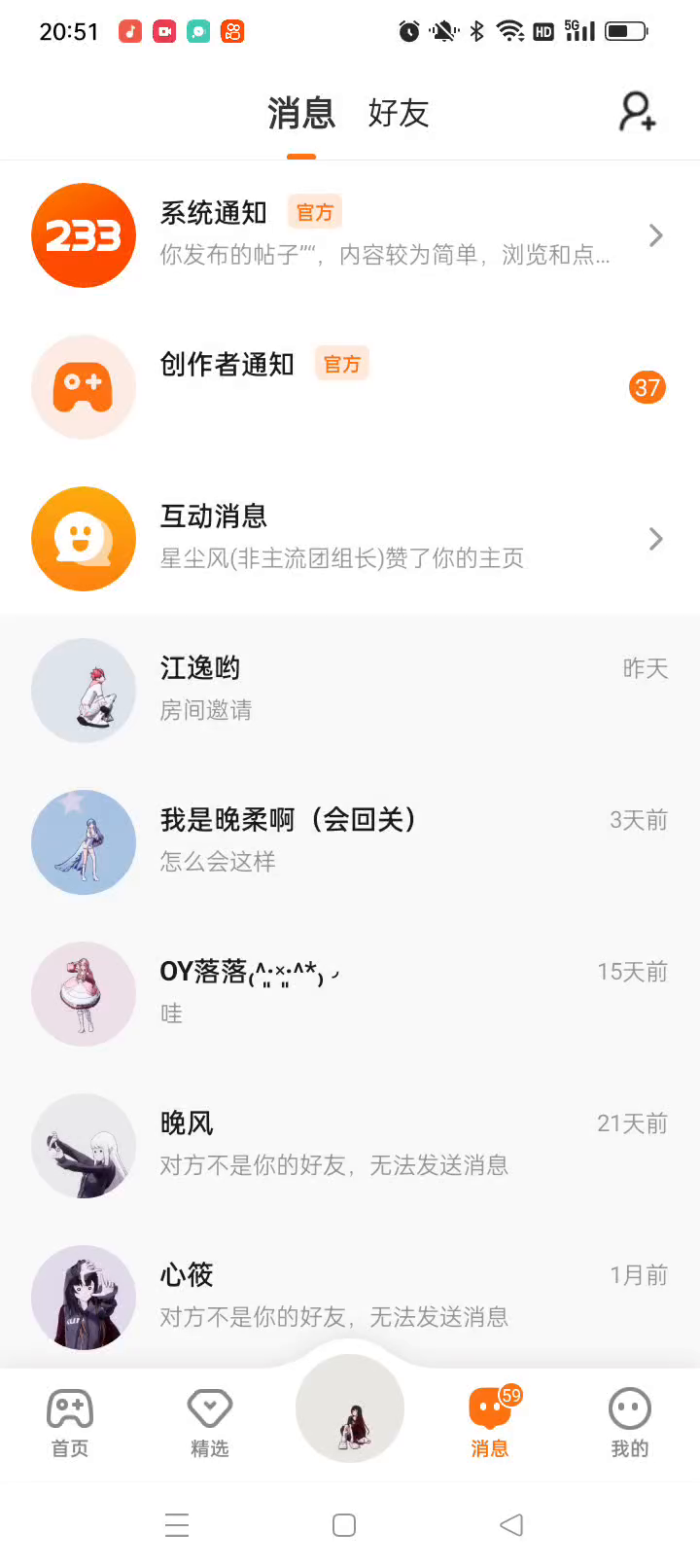Open the 我的 profile tab

[x=629, y=1422]
